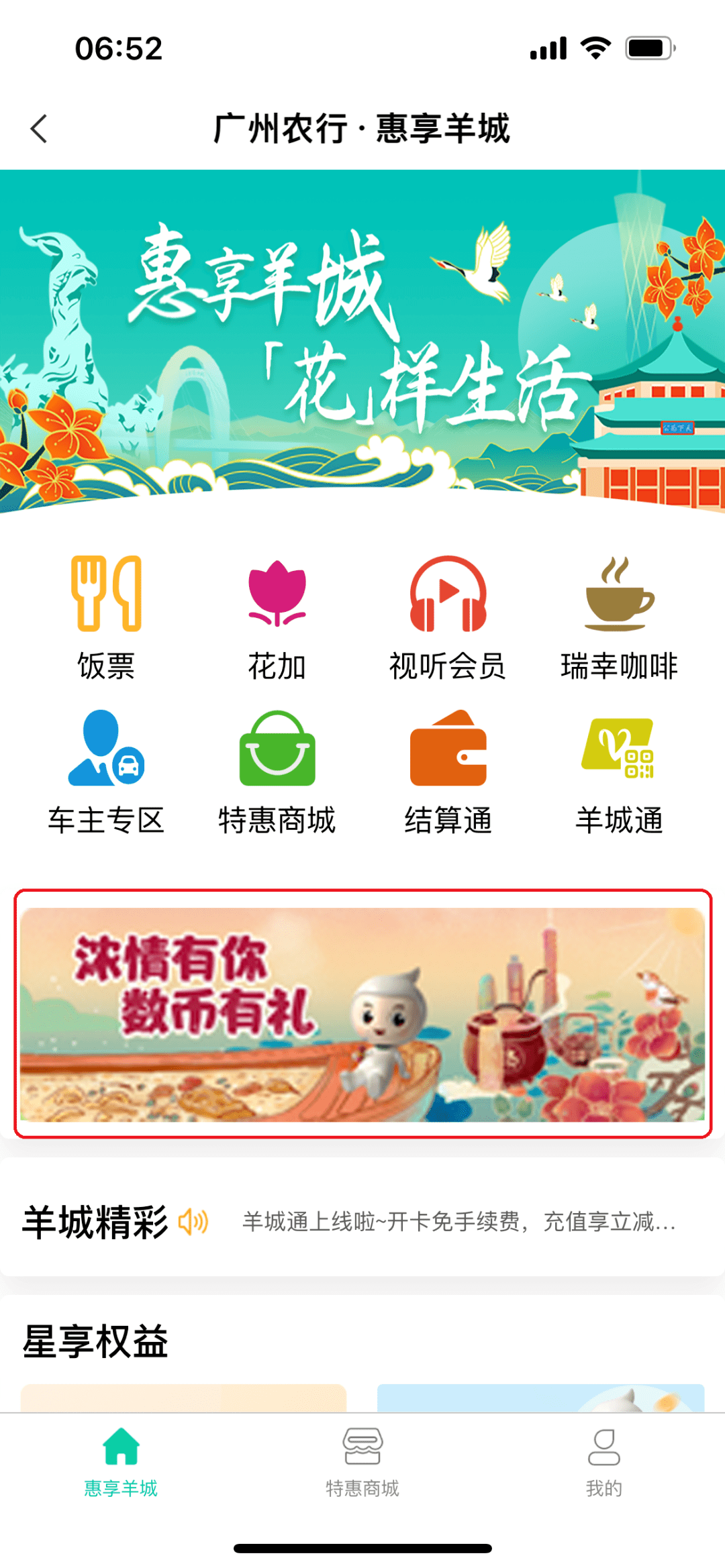Open the 车主专区 car owner zone
725x1568 pixels.
[x=106, y=772]
